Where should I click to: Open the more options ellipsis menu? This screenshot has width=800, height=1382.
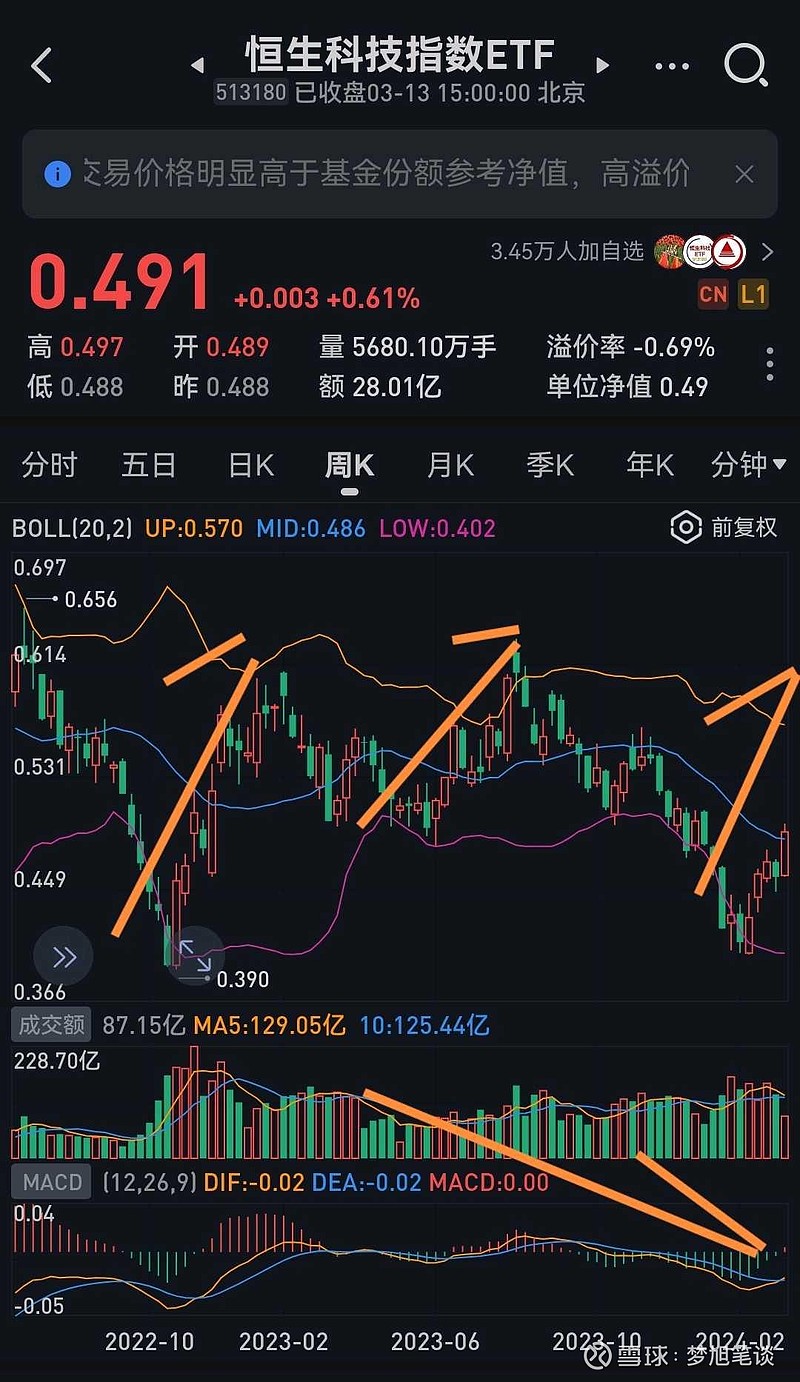pyautogui.click(x=672, y=64)
